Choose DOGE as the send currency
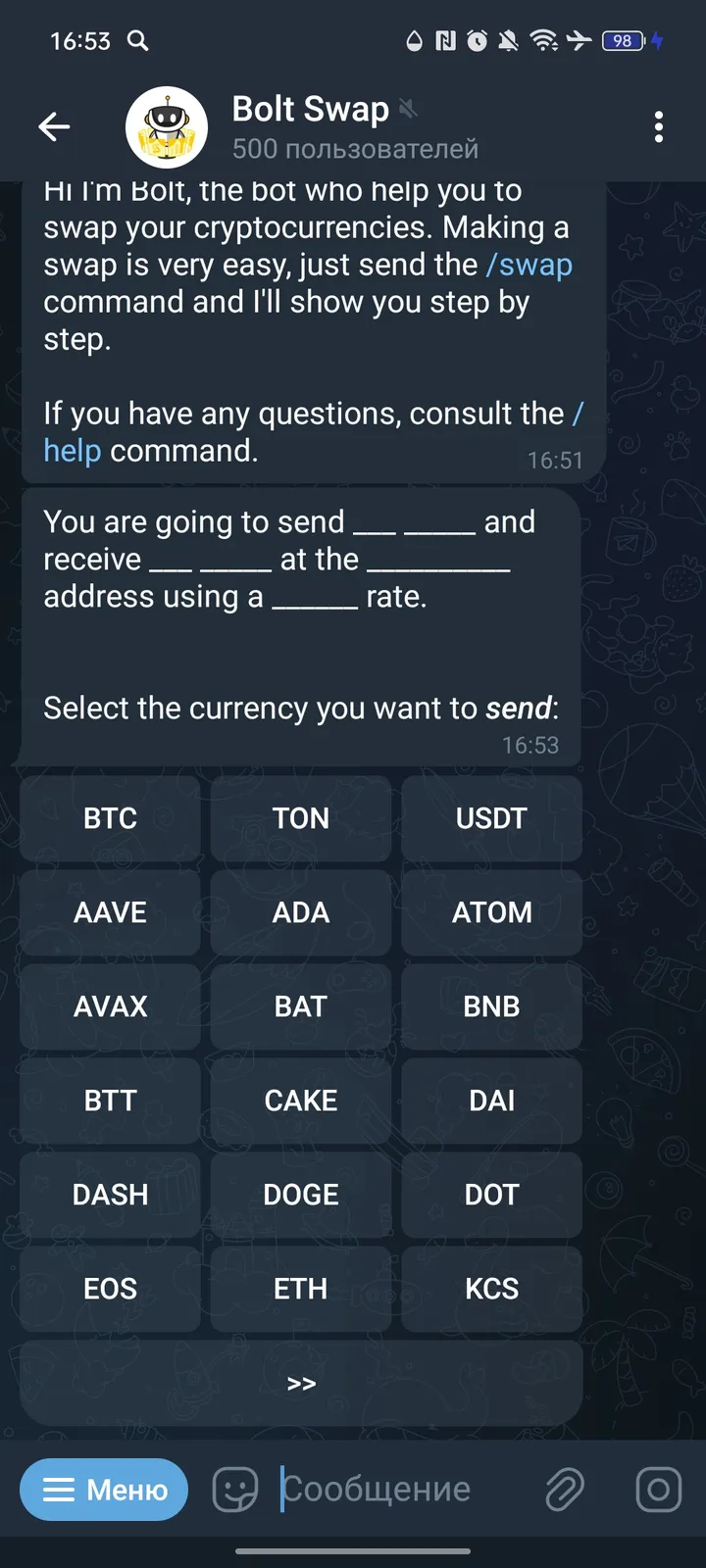The width and height of the screenshot is (706, 1568). (x=300, y=1194)
